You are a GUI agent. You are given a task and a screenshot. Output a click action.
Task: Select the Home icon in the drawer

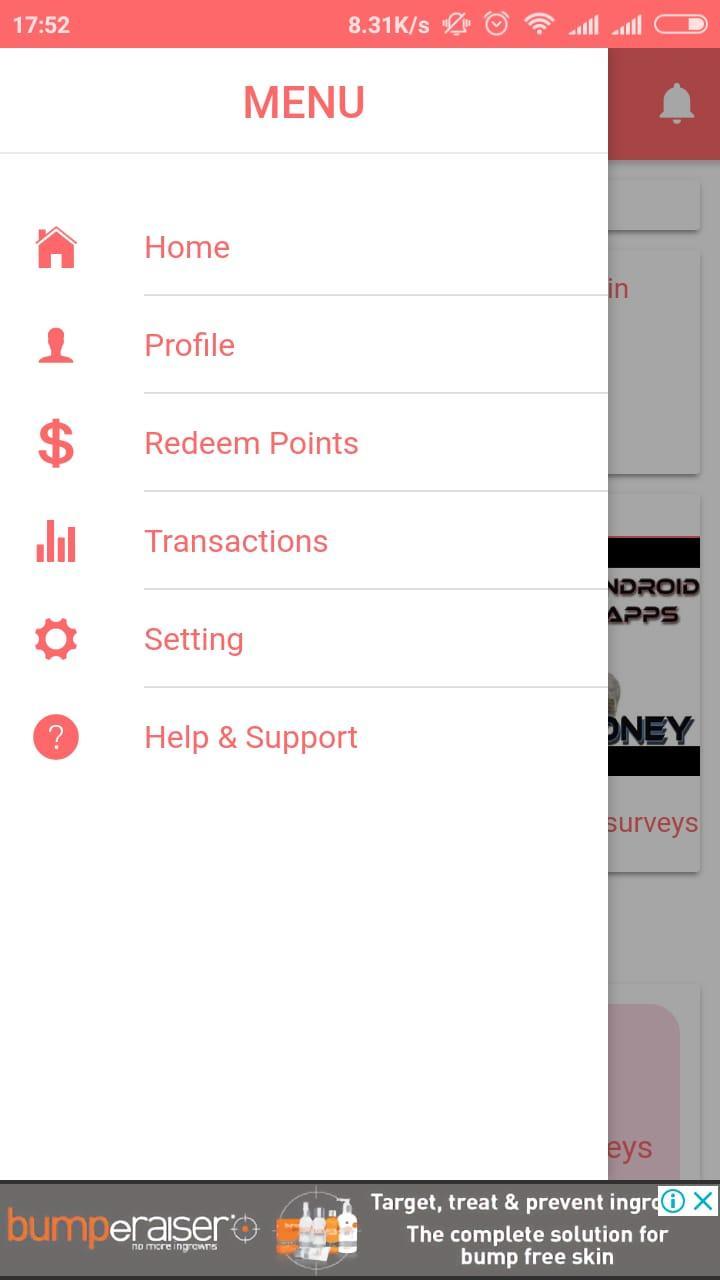(x=54, y=246)
